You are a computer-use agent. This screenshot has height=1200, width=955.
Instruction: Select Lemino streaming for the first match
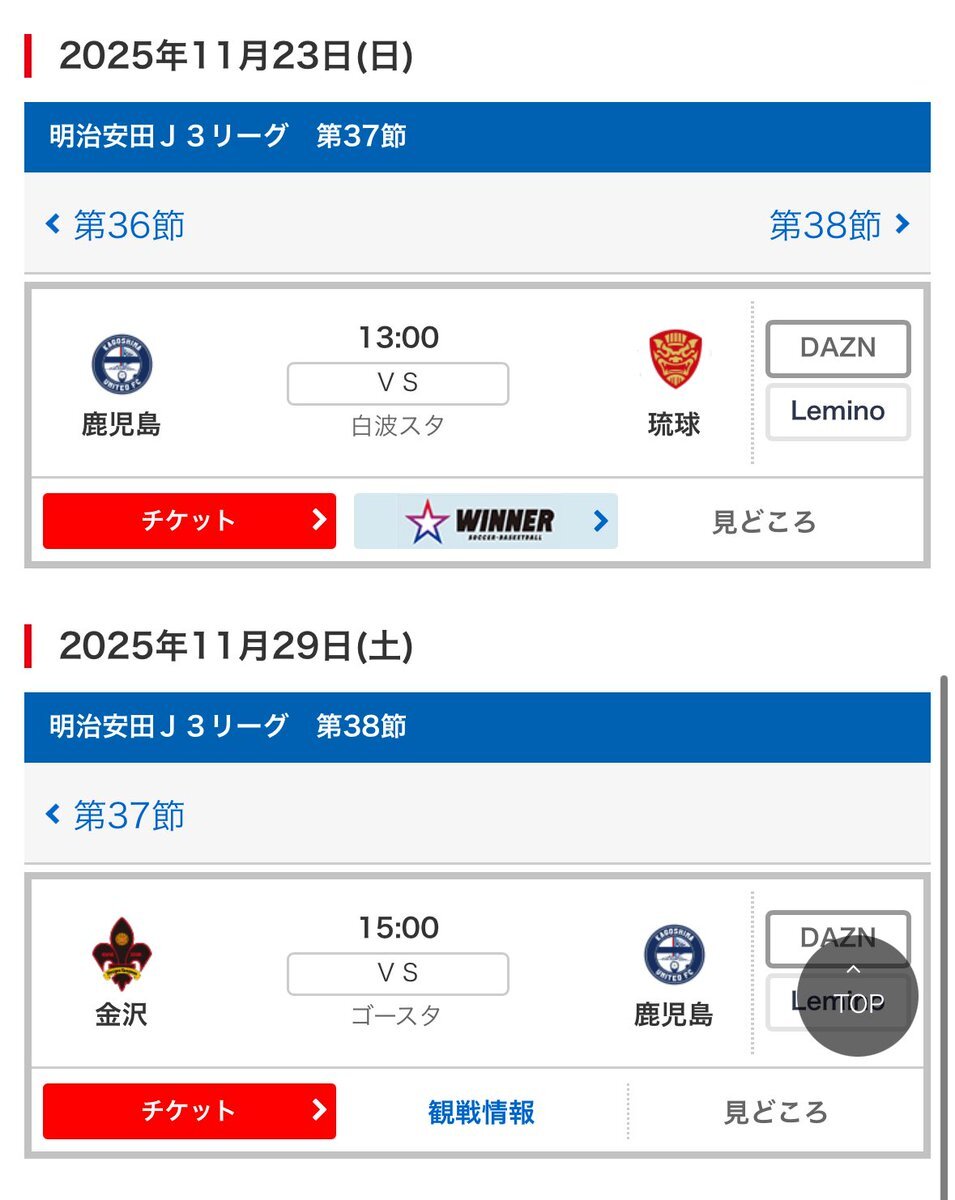(837, 411)
